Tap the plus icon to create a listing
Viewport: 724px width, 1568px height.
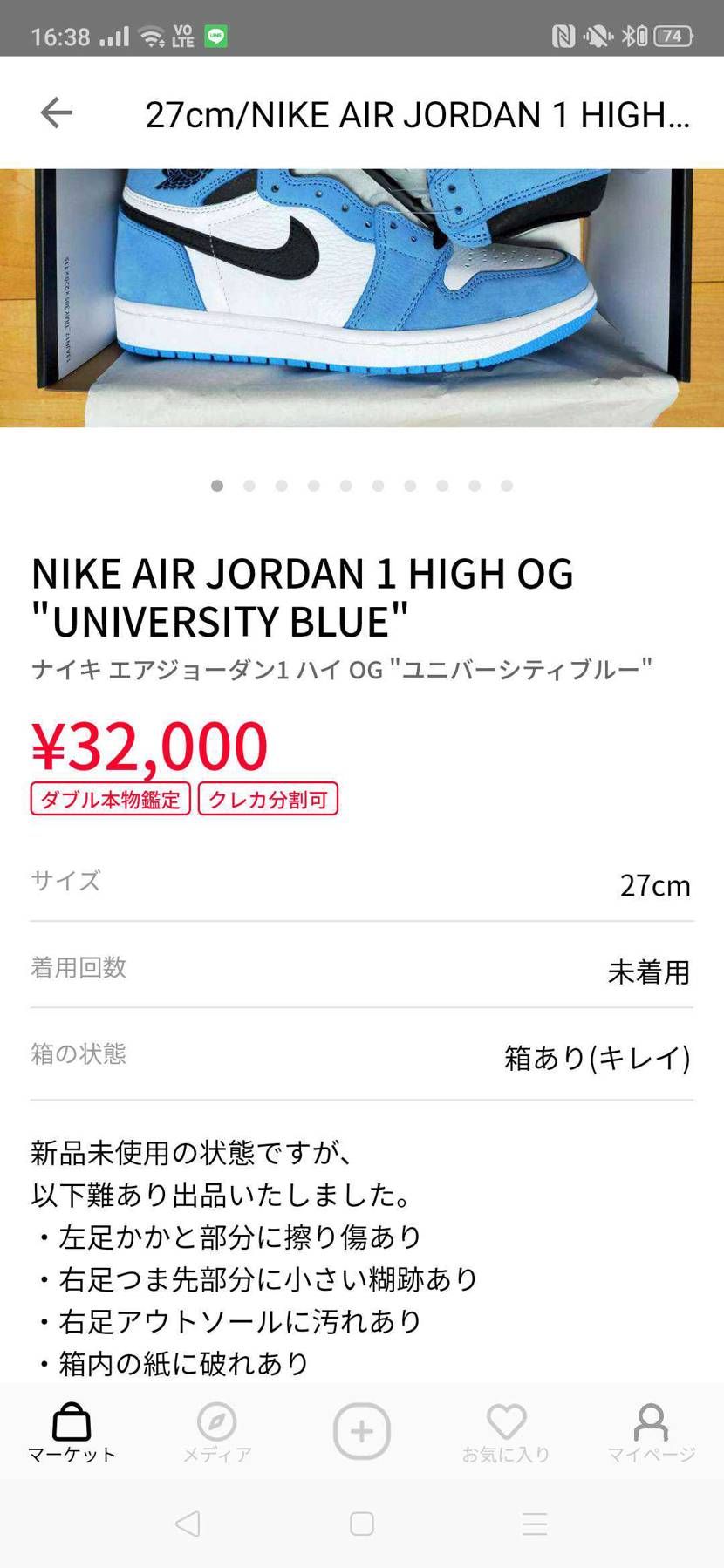coord(361,1428)
